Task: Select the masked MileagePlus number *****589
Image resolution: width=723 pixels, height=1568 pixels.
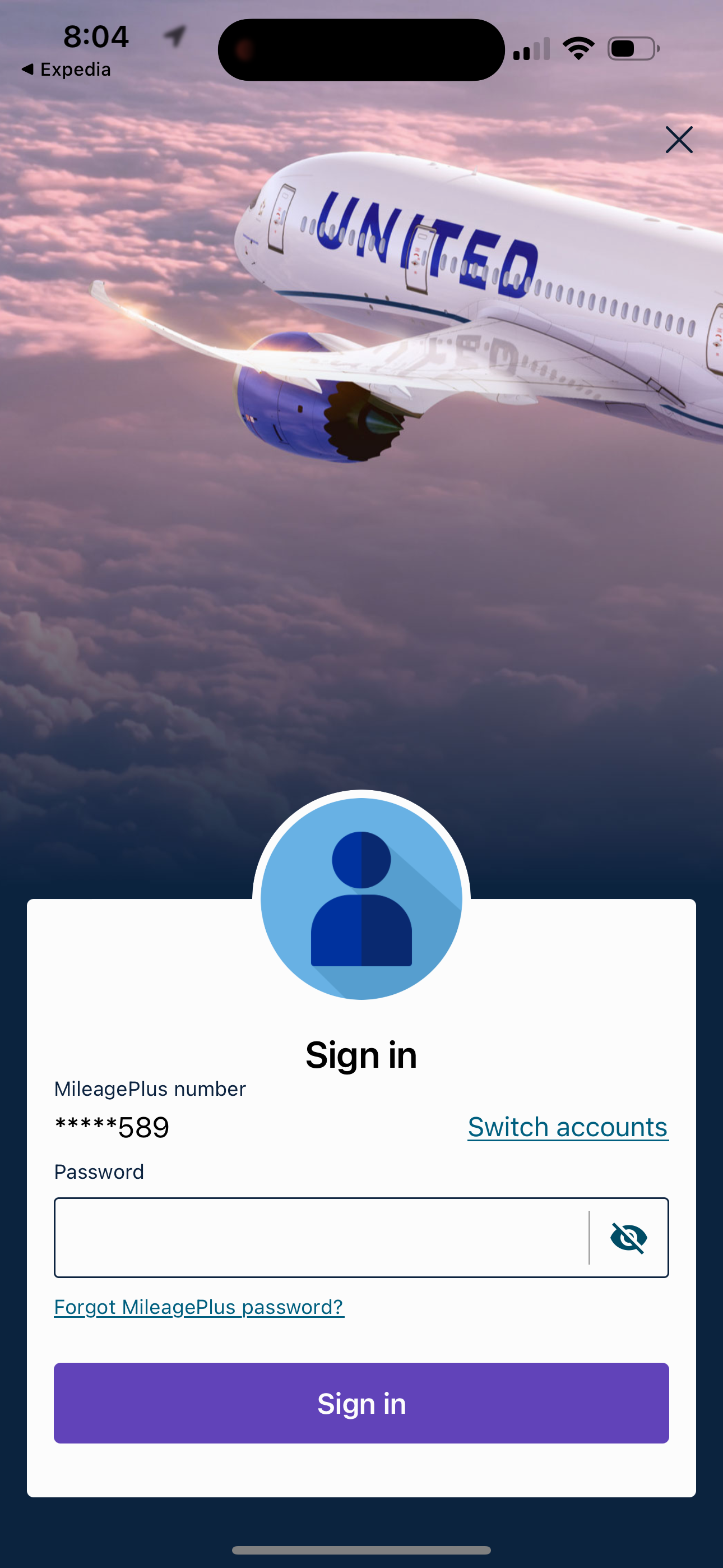Action: point(112,1127)
